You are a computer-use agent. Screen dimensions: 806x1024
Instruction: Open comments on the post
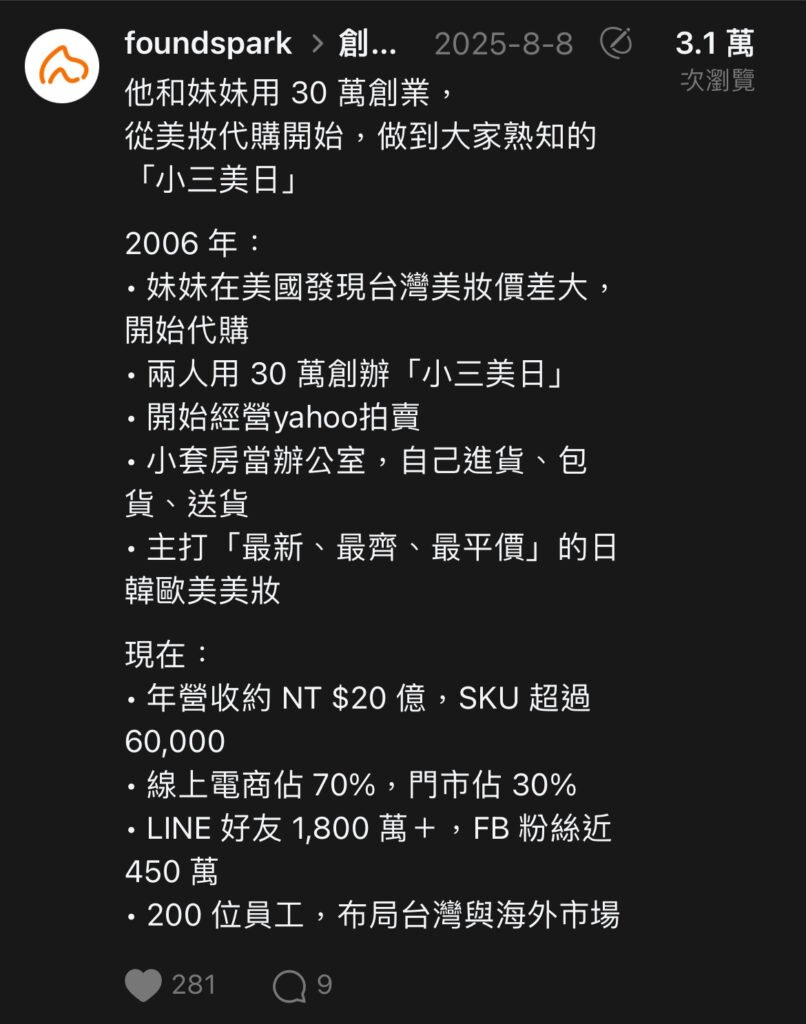tap(290, 985)
